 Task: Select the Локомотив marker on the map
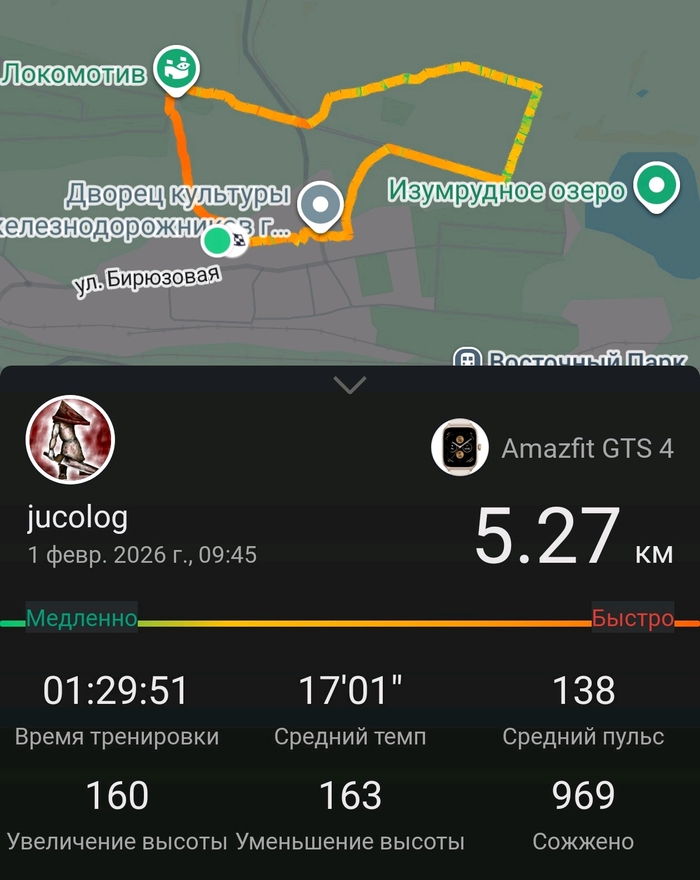177,70
